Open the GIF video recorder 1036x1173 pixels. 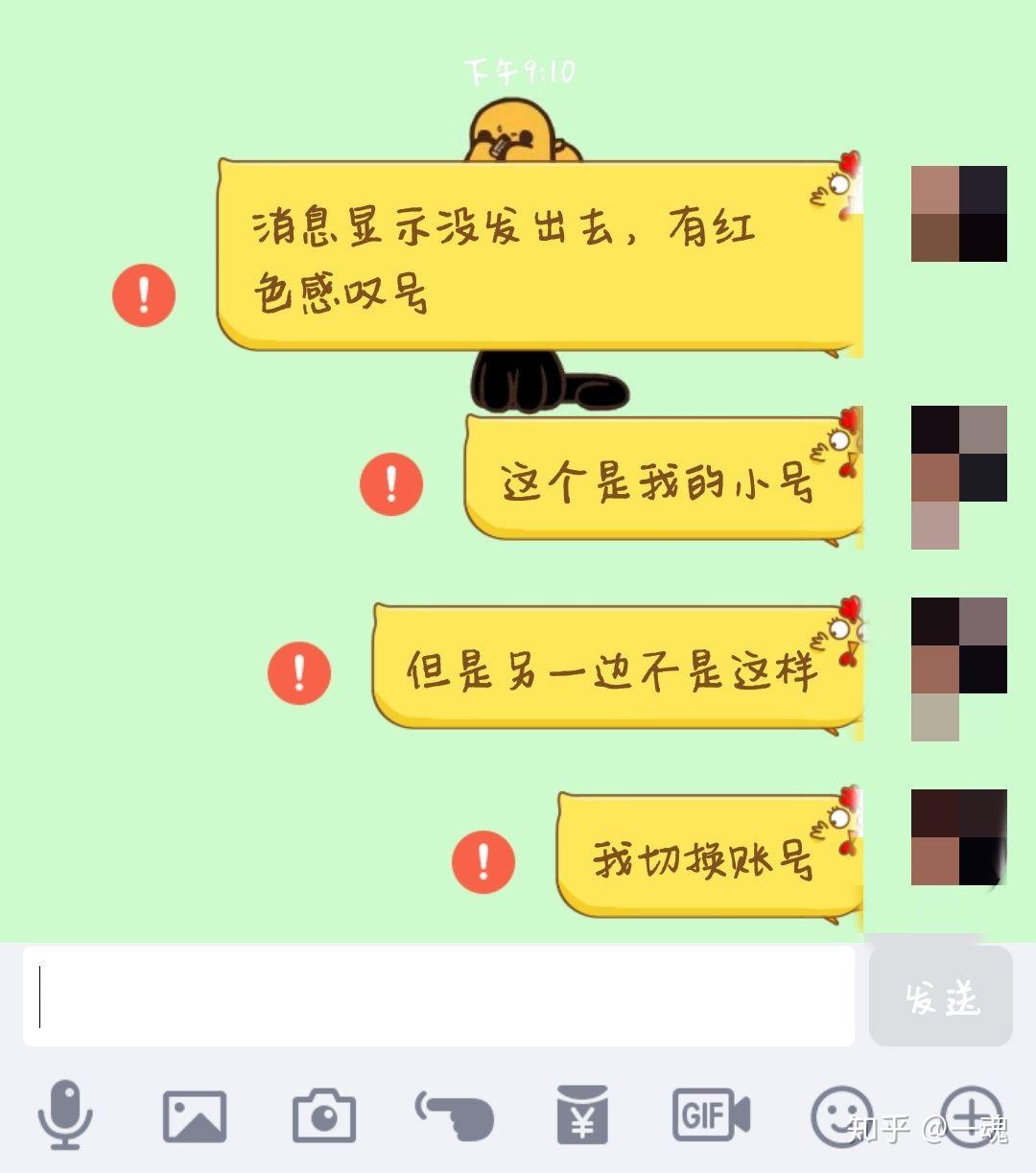pos(711,1115)
